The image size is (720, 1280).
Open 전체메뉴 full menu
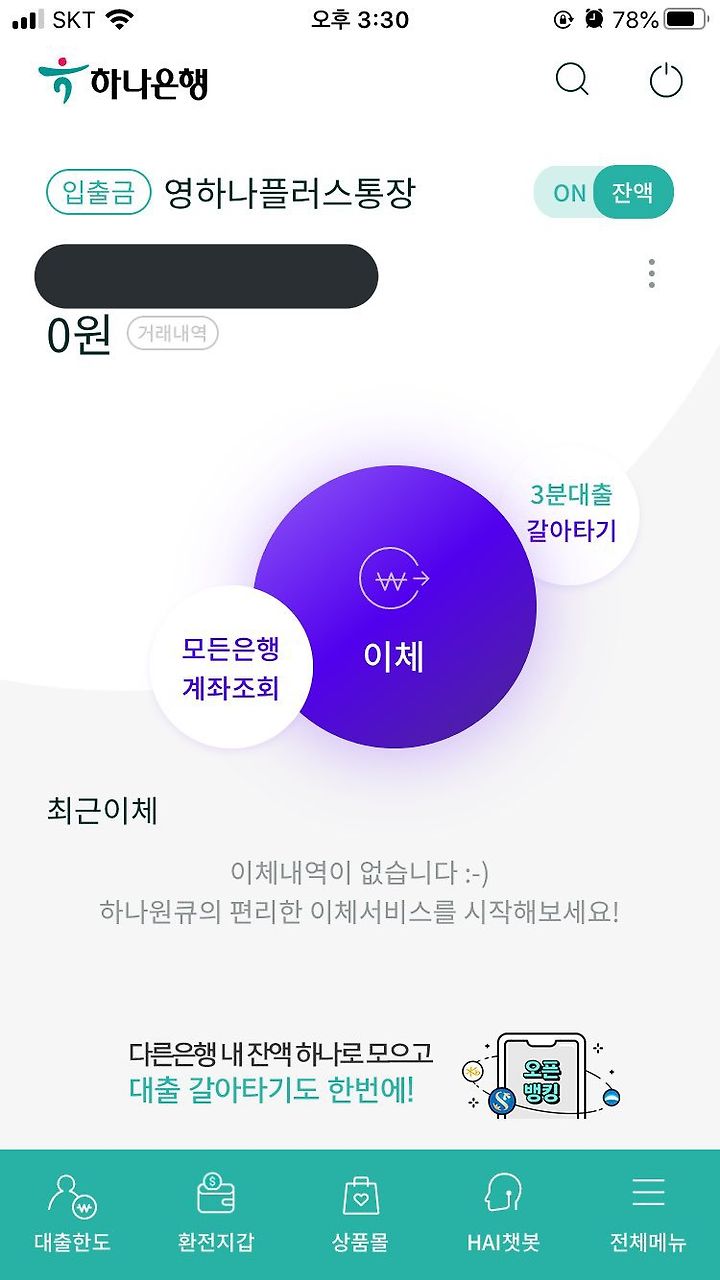pos(648,1214)
